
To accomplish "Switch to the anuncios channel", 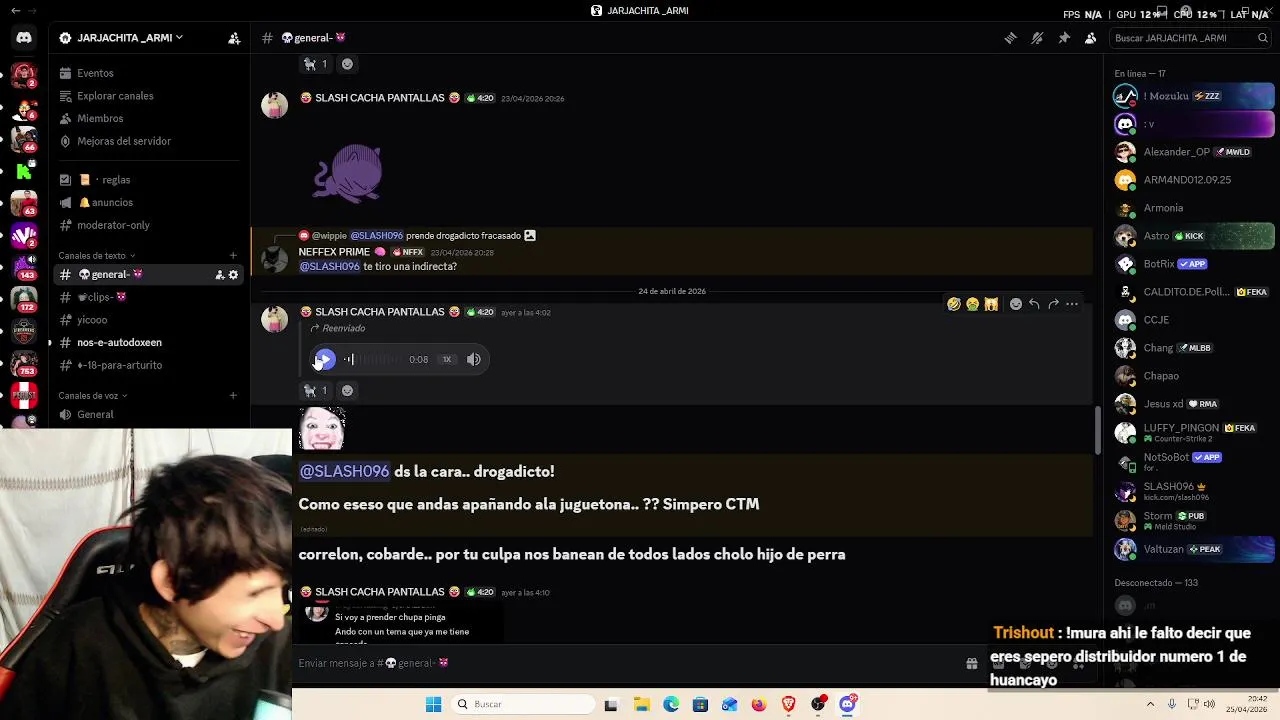I will pos(112,202).
